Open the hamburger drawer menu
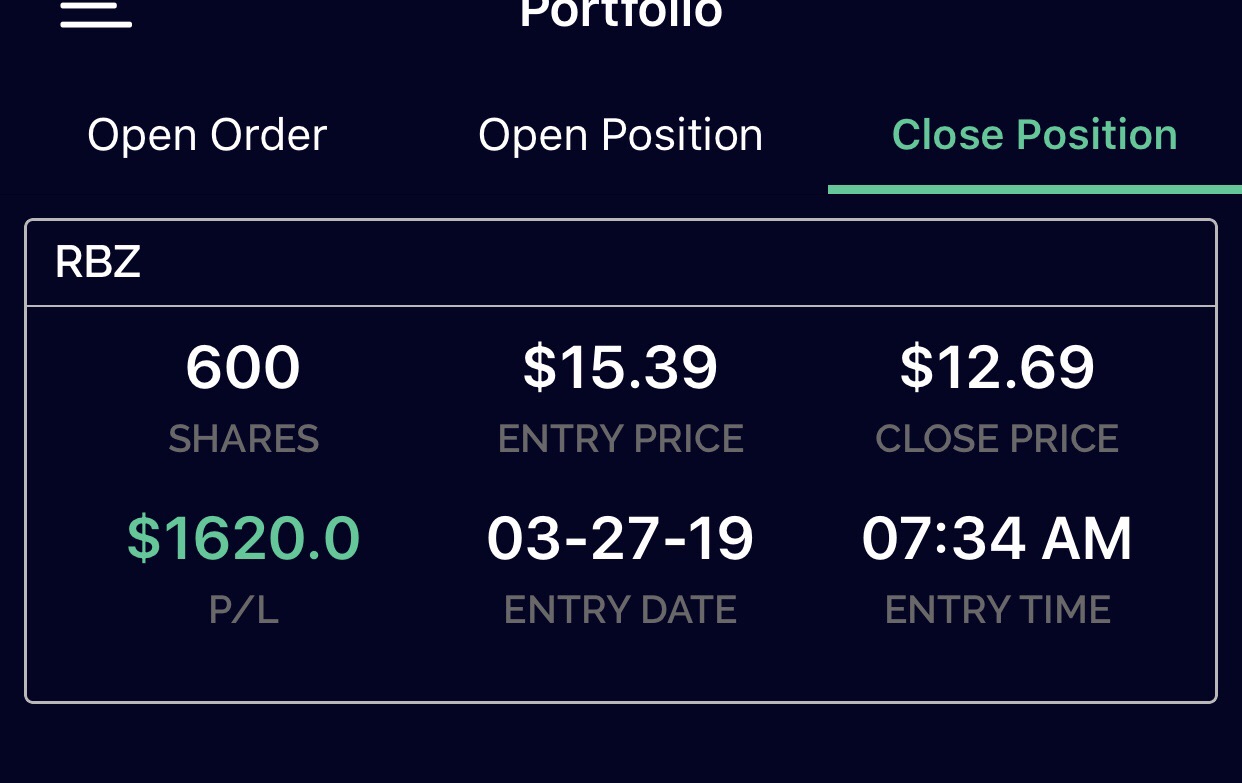Viewport: 1242px width, 783px height. (96, 14)
